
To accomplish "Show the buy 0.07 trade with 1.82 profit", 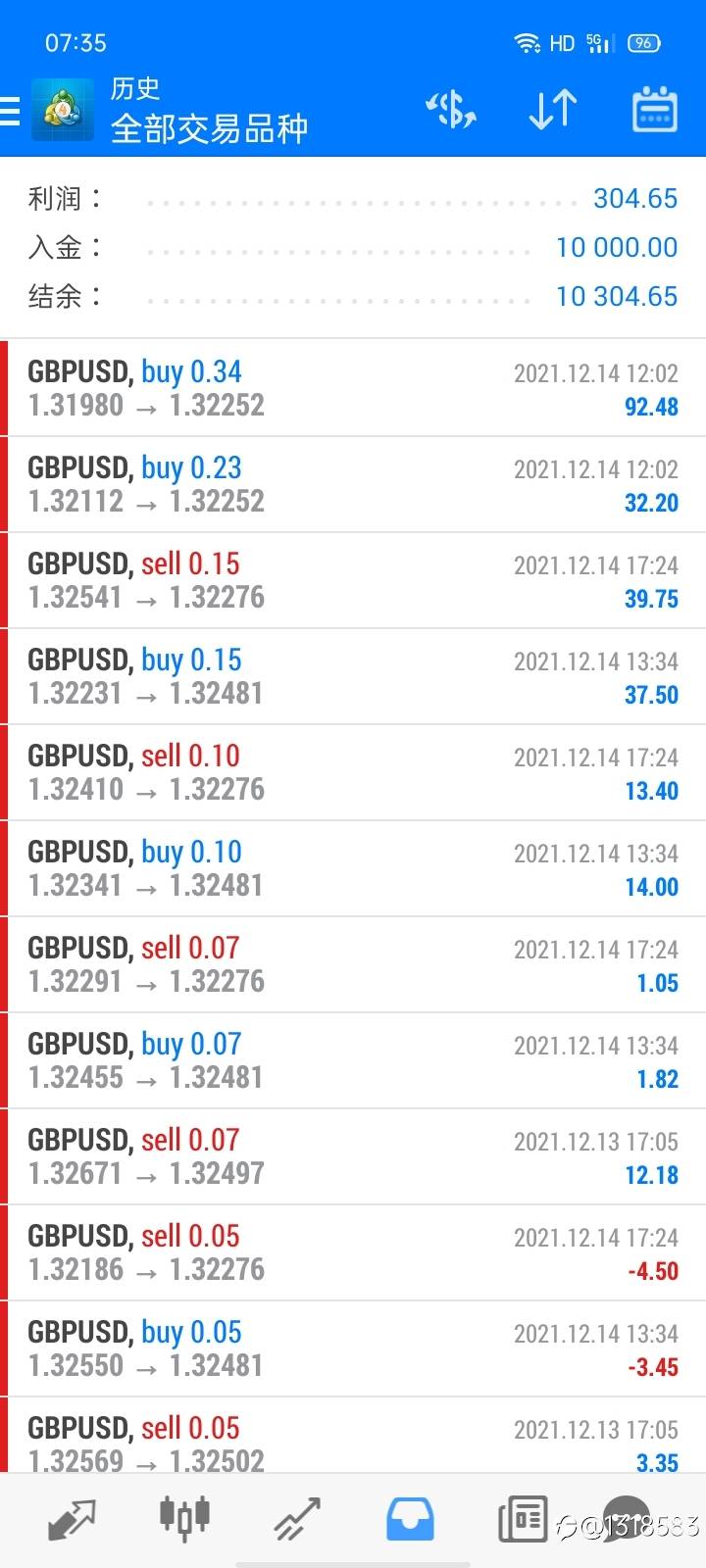I will coord(353,1060).
